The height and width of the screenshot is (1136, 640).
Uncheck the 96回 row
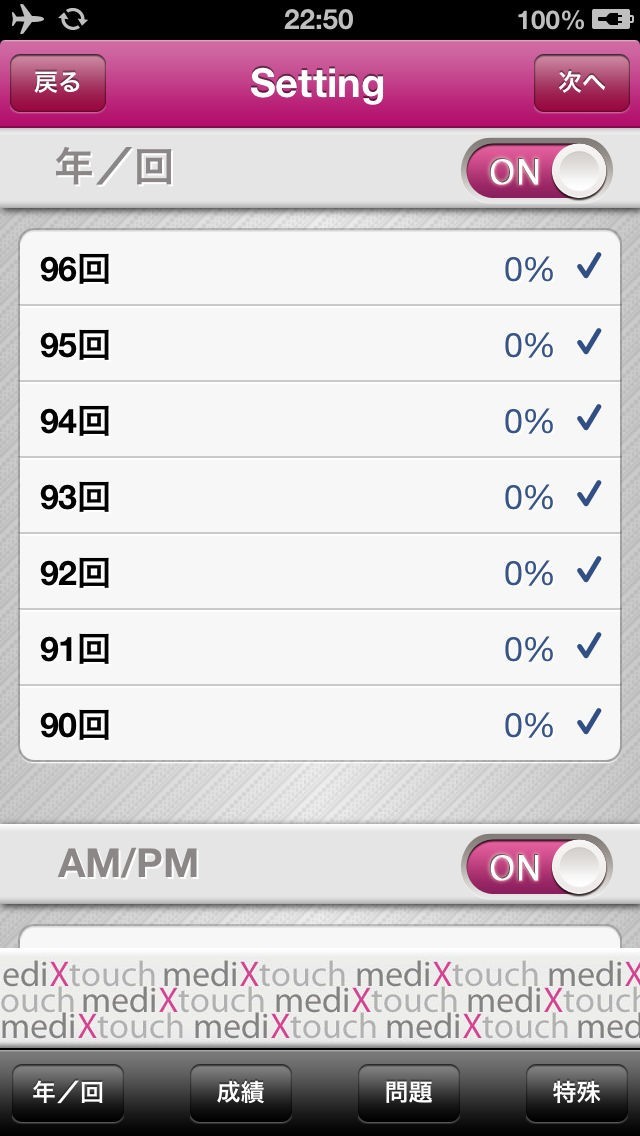coord(320,268)
